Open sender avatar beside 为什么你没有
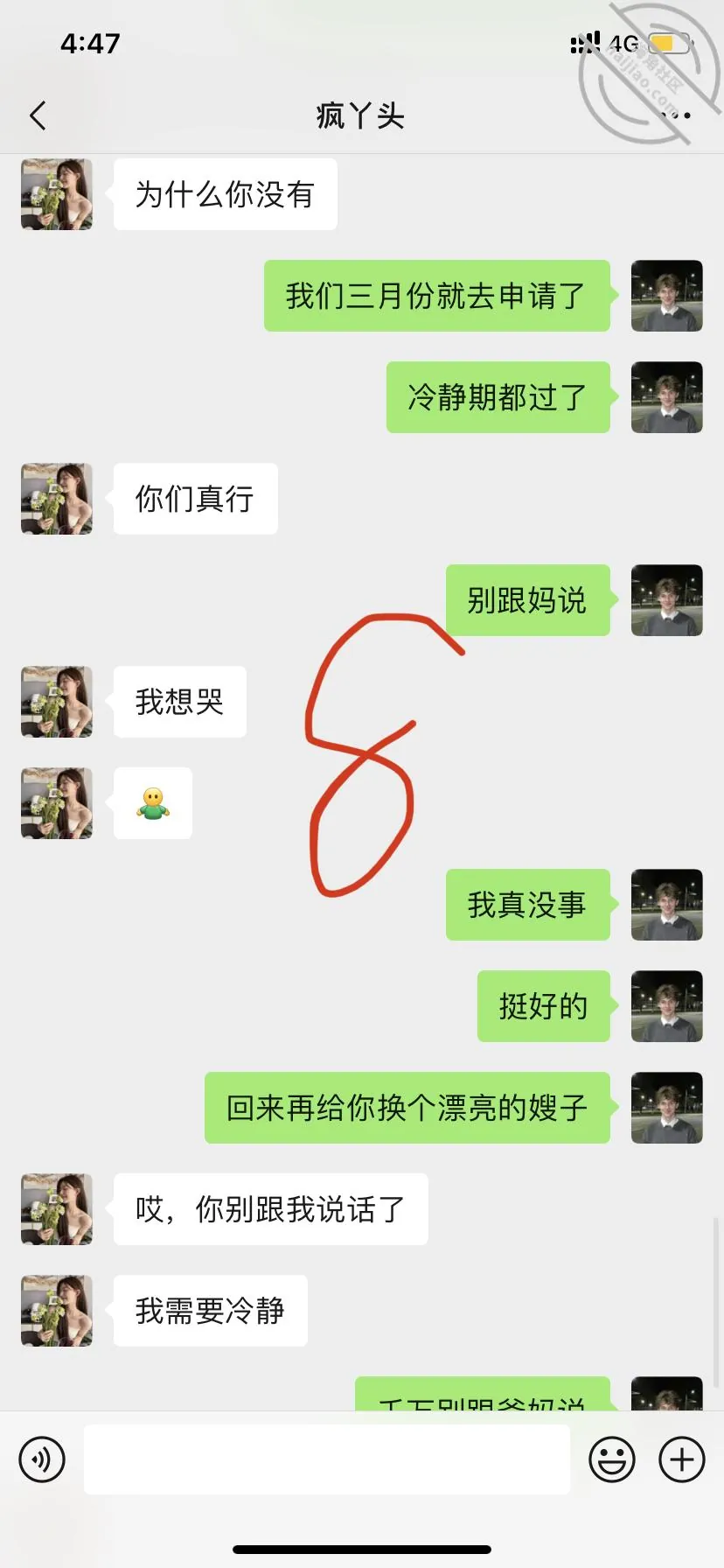724x1568 pixels. (57, 194)
